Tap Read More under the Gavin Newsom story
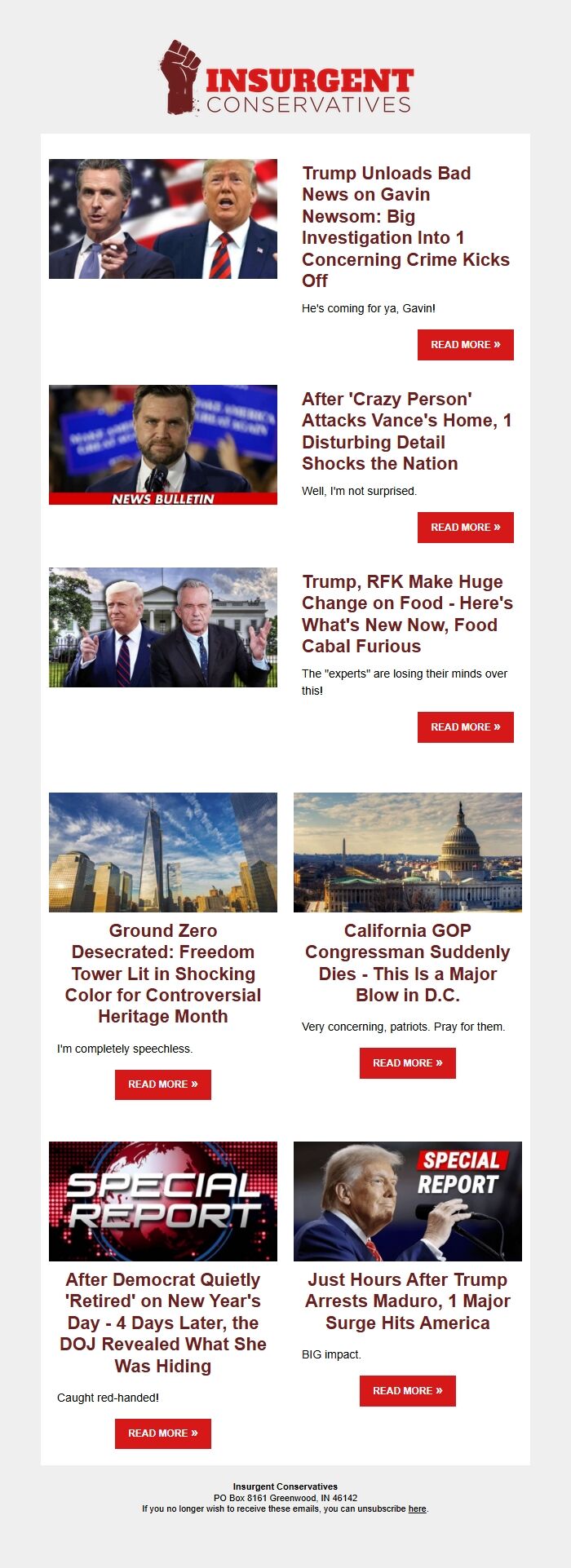The width and height of the screenshot is (571, 1568). point(465,345)
